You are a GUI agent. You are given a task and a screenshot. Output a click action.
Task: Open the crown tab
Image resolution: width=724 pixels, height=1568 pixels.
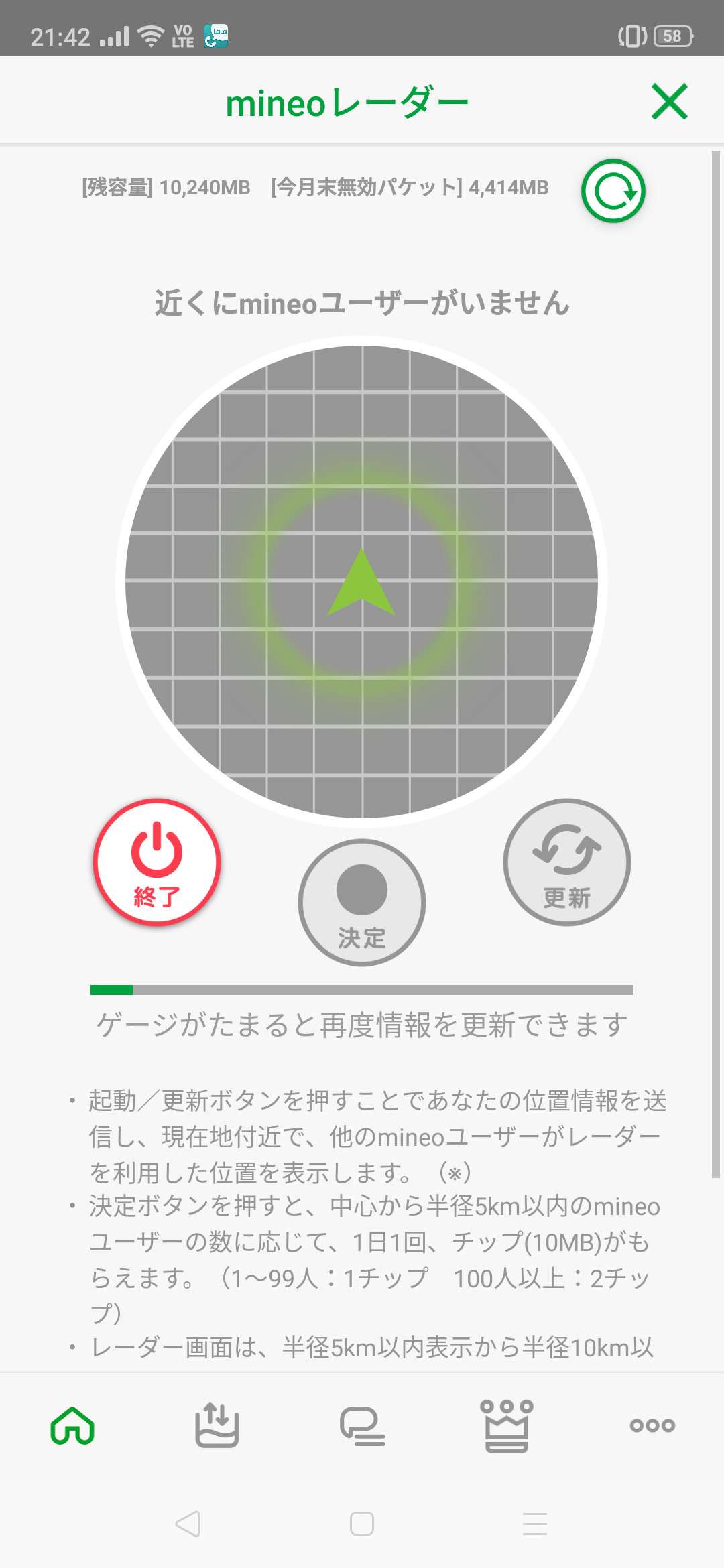tap(507, 1425)
